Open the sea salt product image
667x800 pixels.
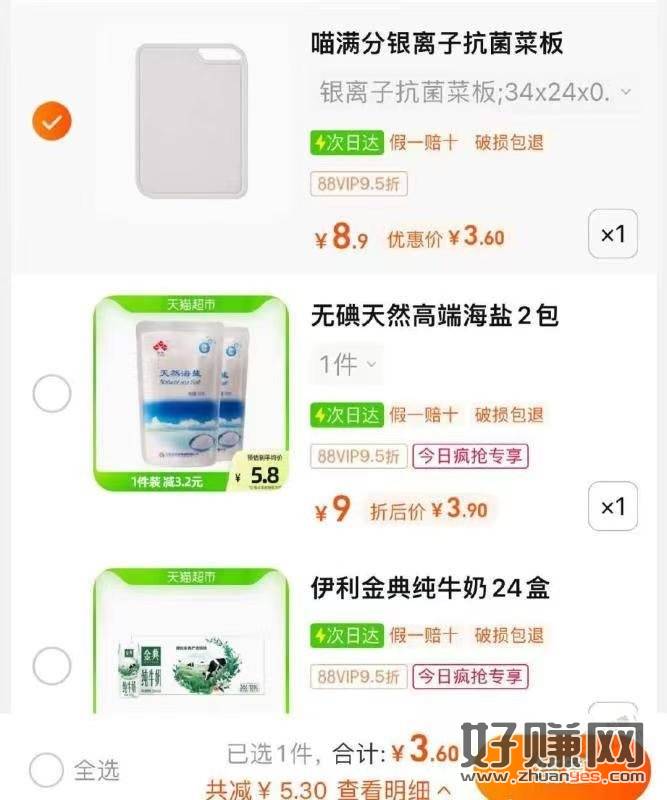(190, 394)
